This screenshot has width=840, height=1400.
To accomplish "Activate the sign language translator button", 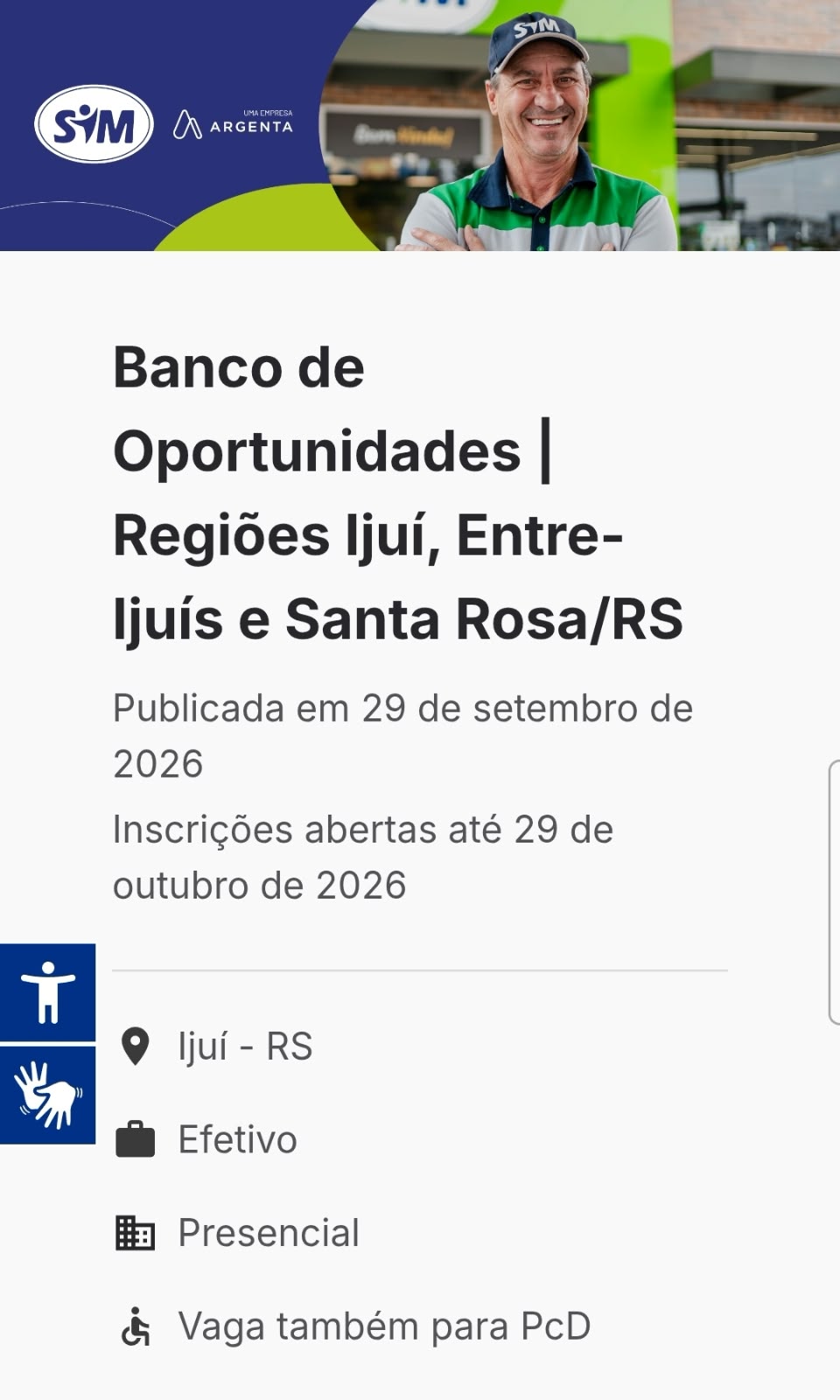I will [x=47, y=1095].
